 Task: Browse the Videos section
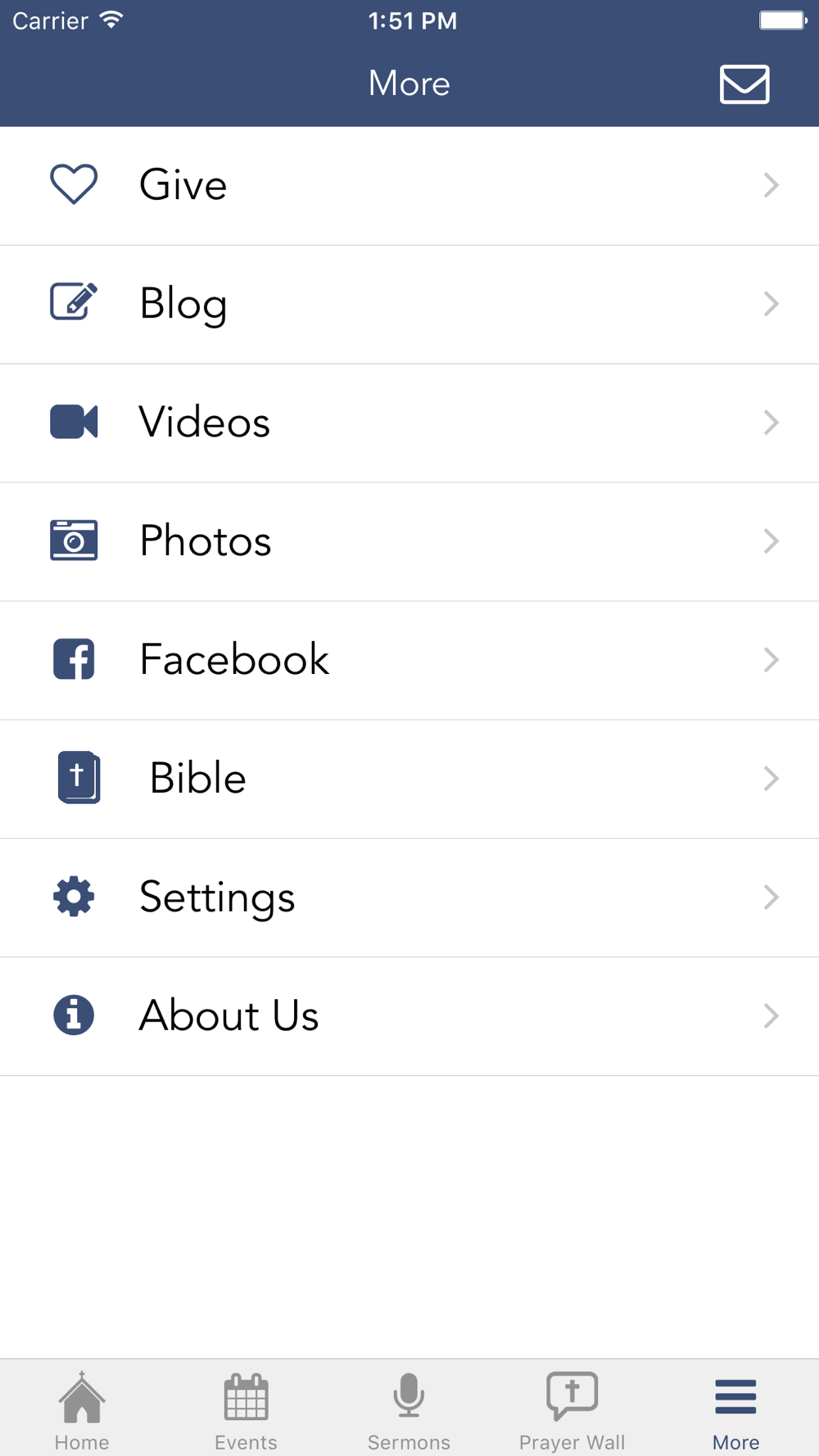[x=409, y=423]
